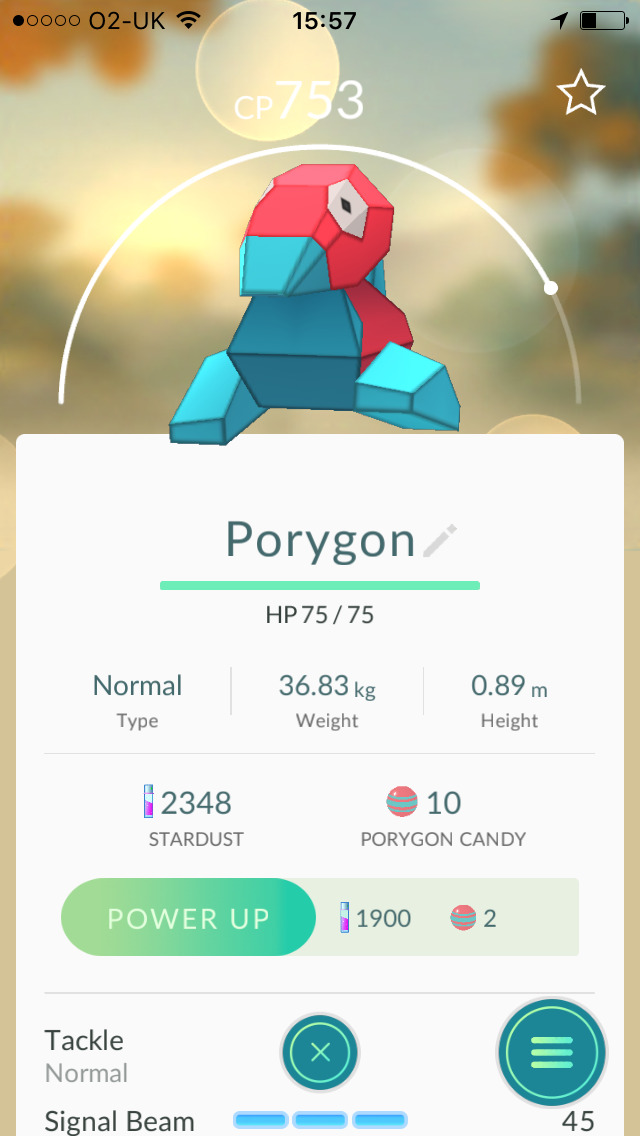Close the Porygon details screen
640x1136 pixels.
[320, 1051]
